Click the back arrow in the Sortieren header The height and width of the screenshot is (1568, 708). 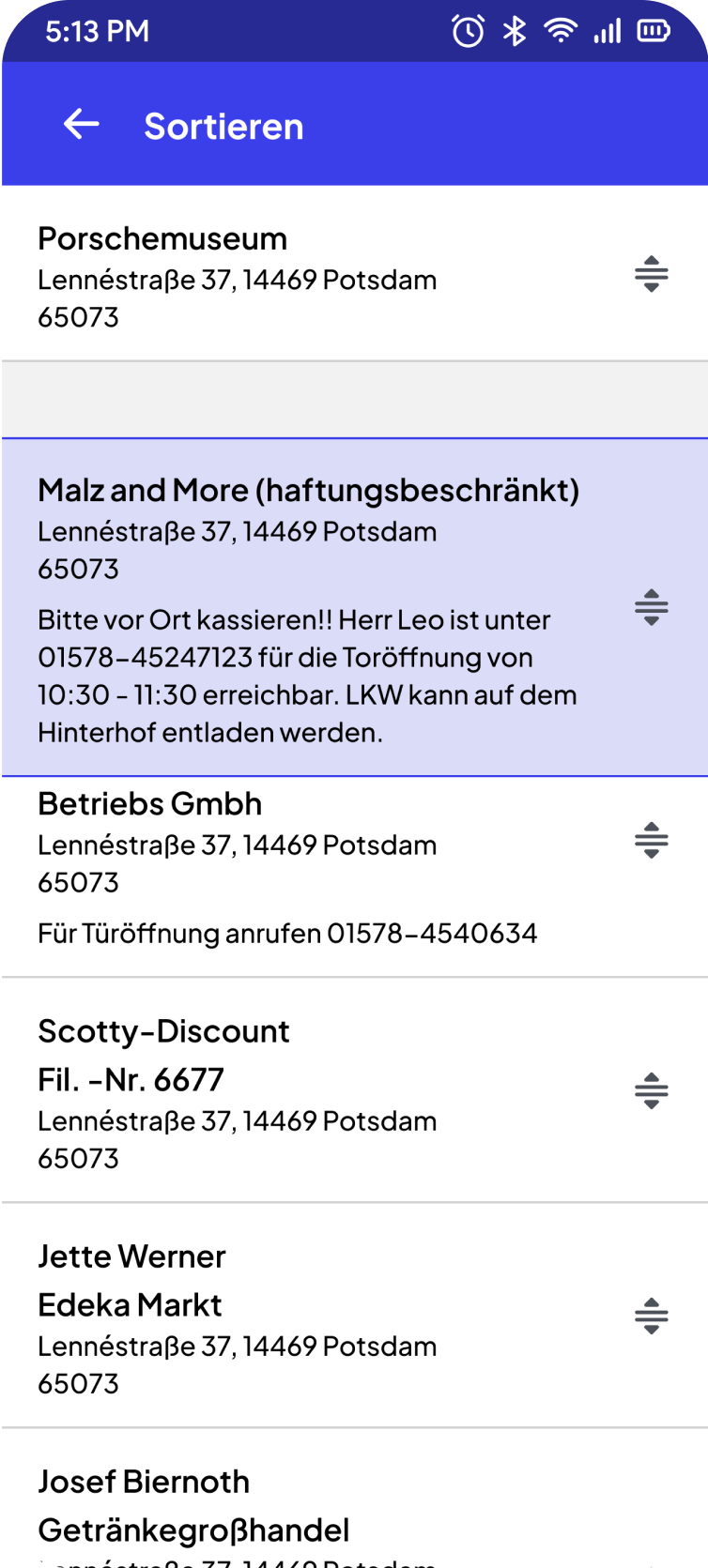tap(81, 123)
